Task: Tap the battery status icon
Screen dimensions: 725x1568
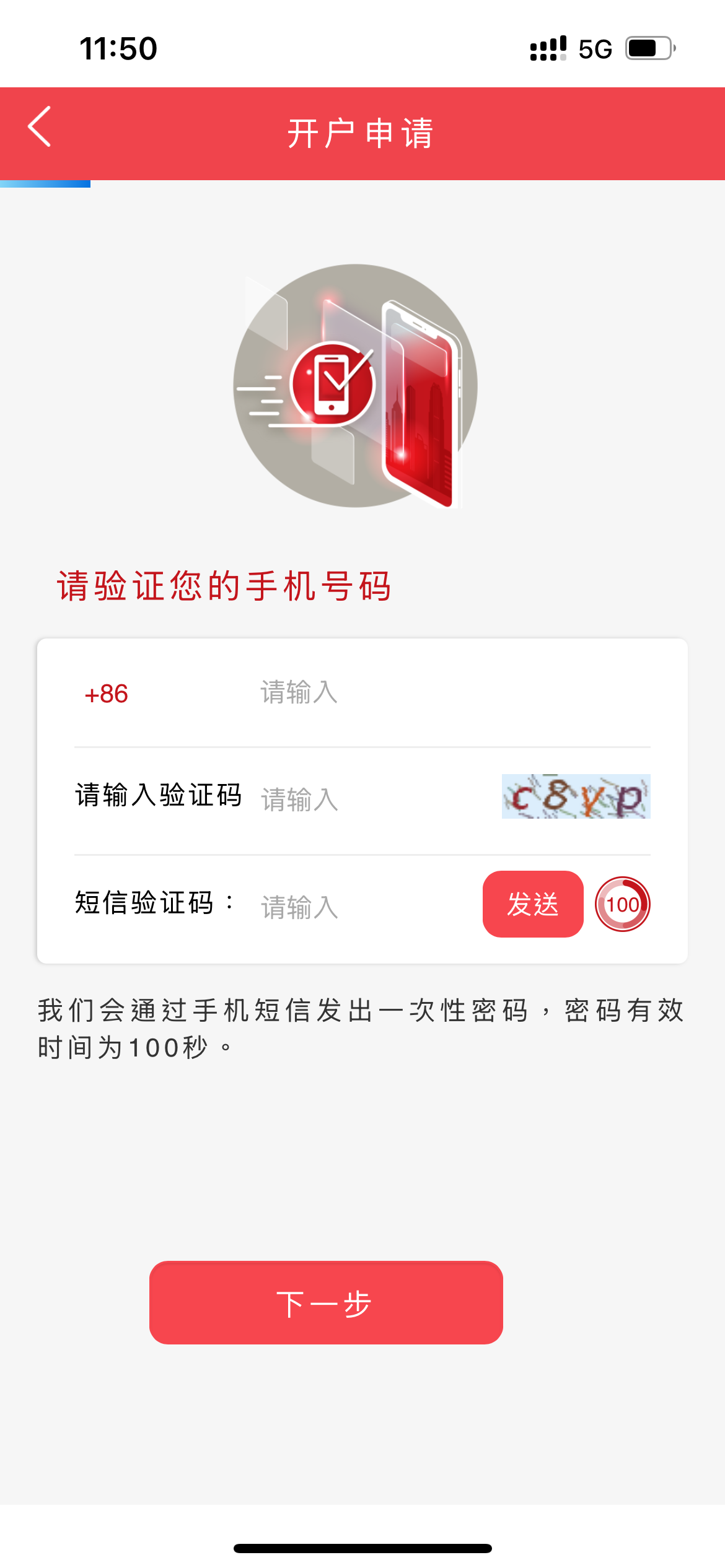Action: point(648,48)
